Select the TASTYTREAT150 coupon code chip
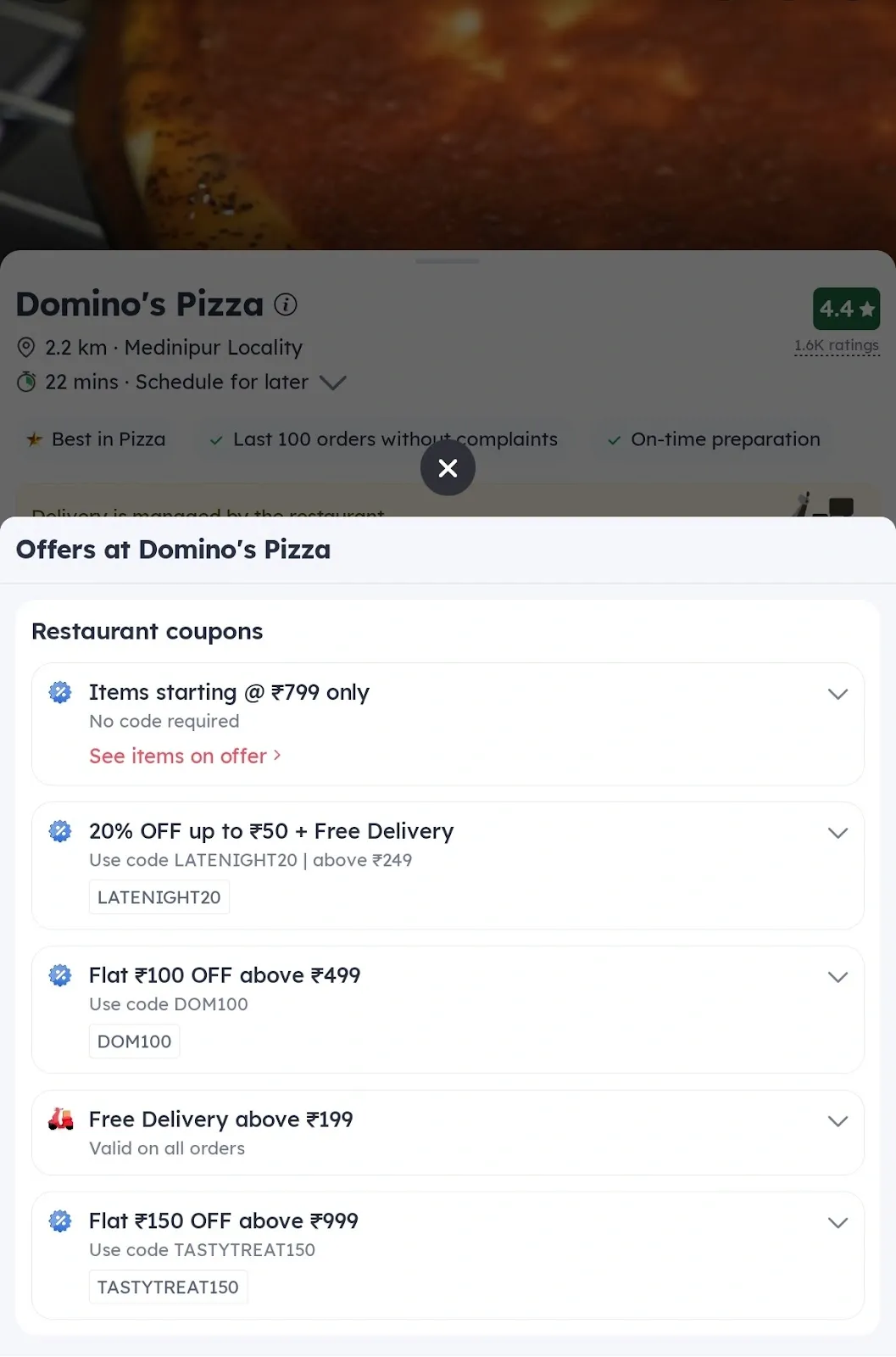 click(168, 1287)
